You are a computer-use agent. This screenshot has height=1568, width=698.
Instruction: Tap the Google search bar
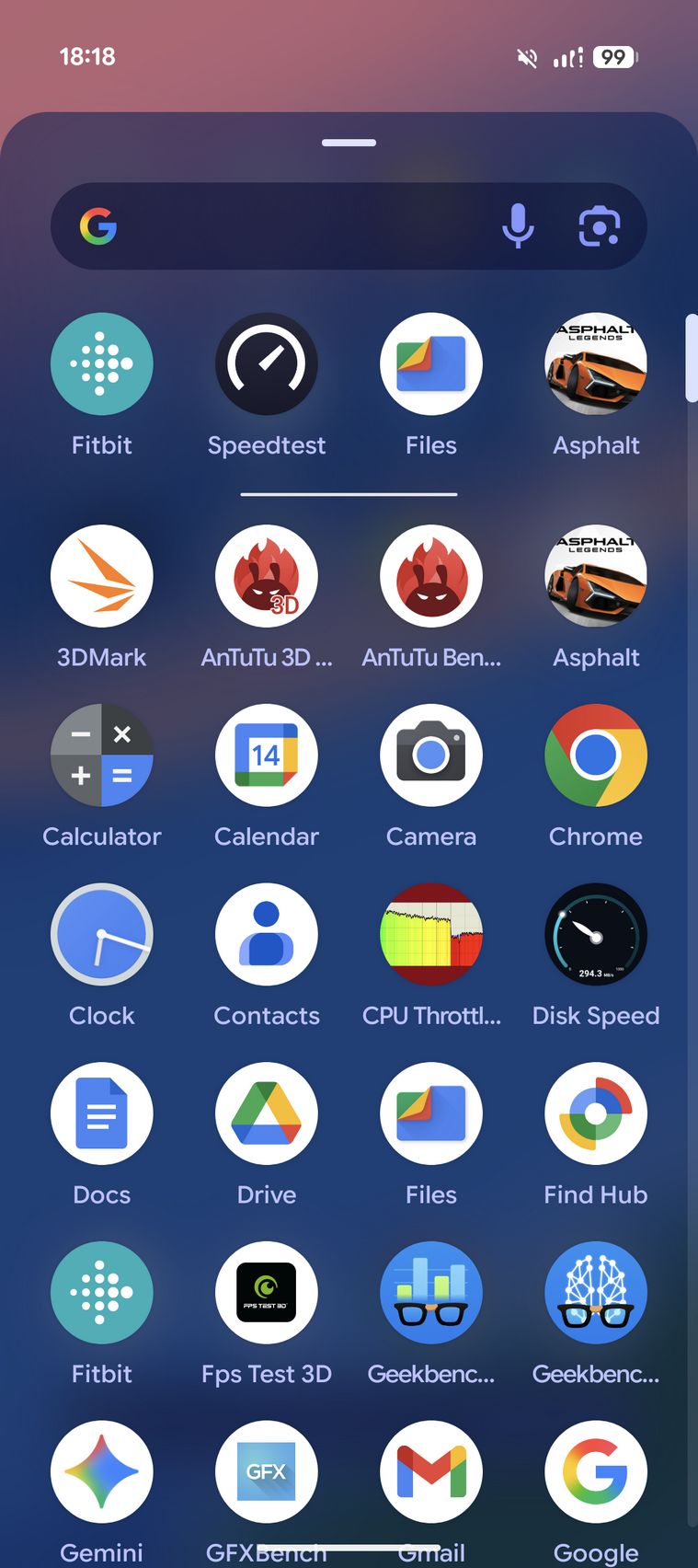294,226
